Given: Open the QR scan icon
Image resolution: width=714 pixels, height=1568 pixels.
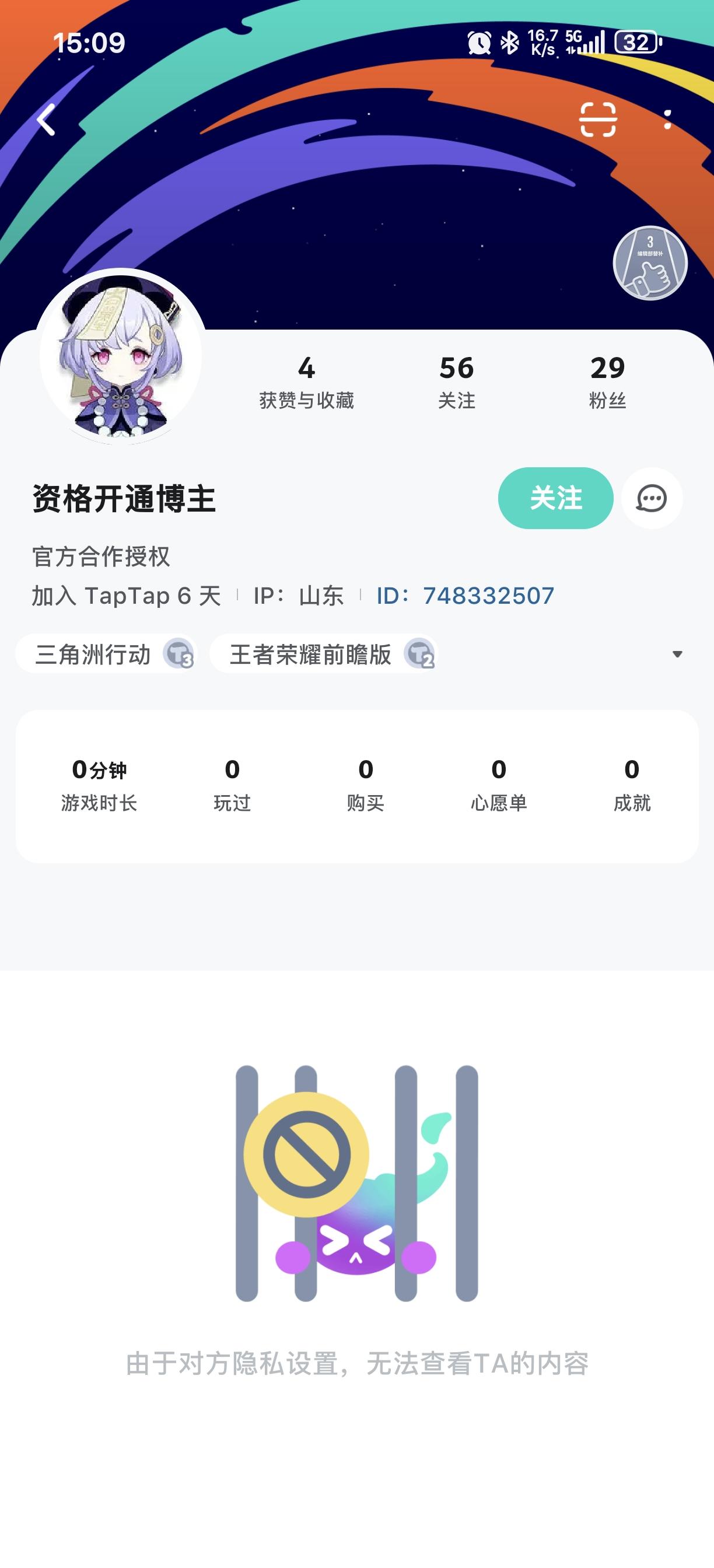Looking at the screenshot, I should tap(598, 121).
